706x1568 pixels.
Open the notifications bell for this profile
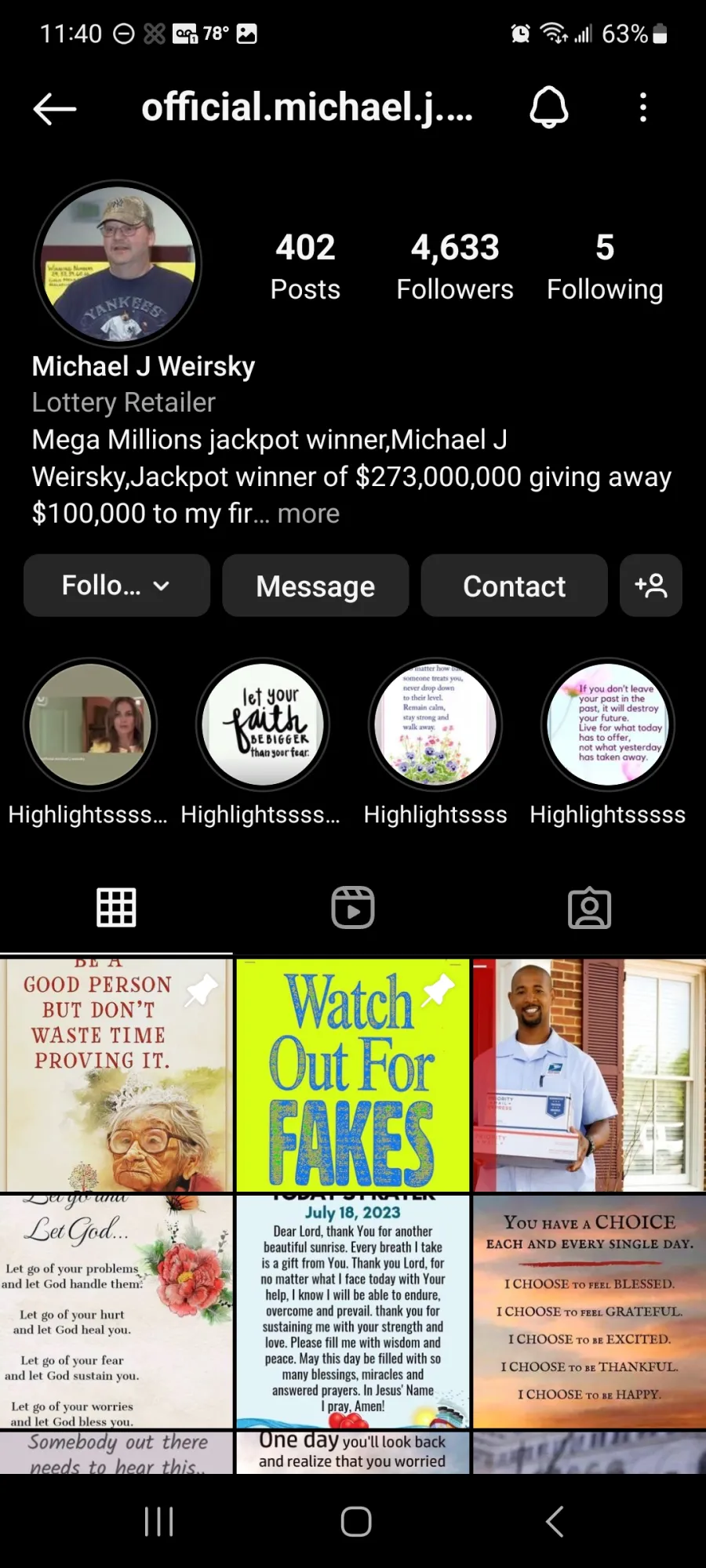point(549,107)
